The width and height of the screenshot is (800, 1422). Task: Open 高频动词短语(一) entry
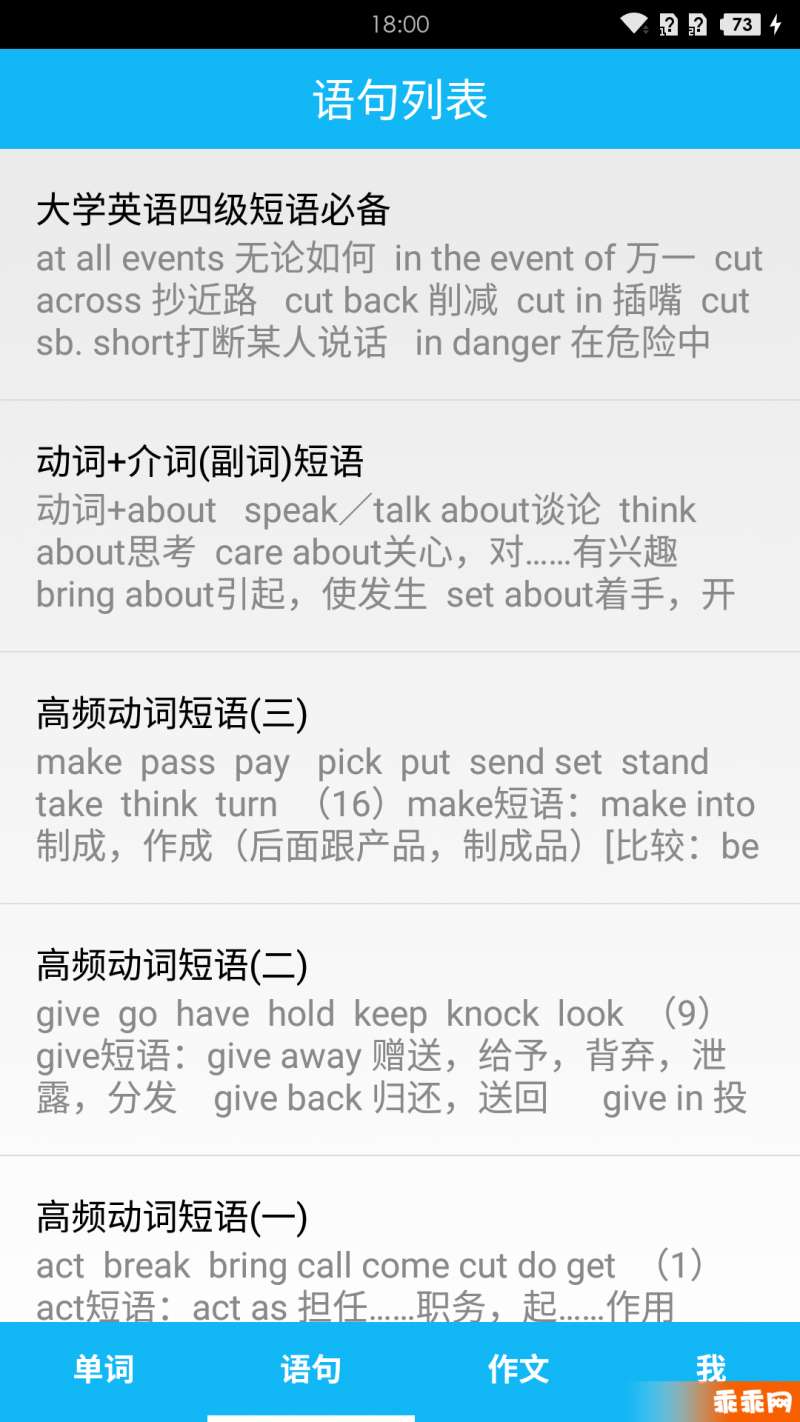[400, 1255]
